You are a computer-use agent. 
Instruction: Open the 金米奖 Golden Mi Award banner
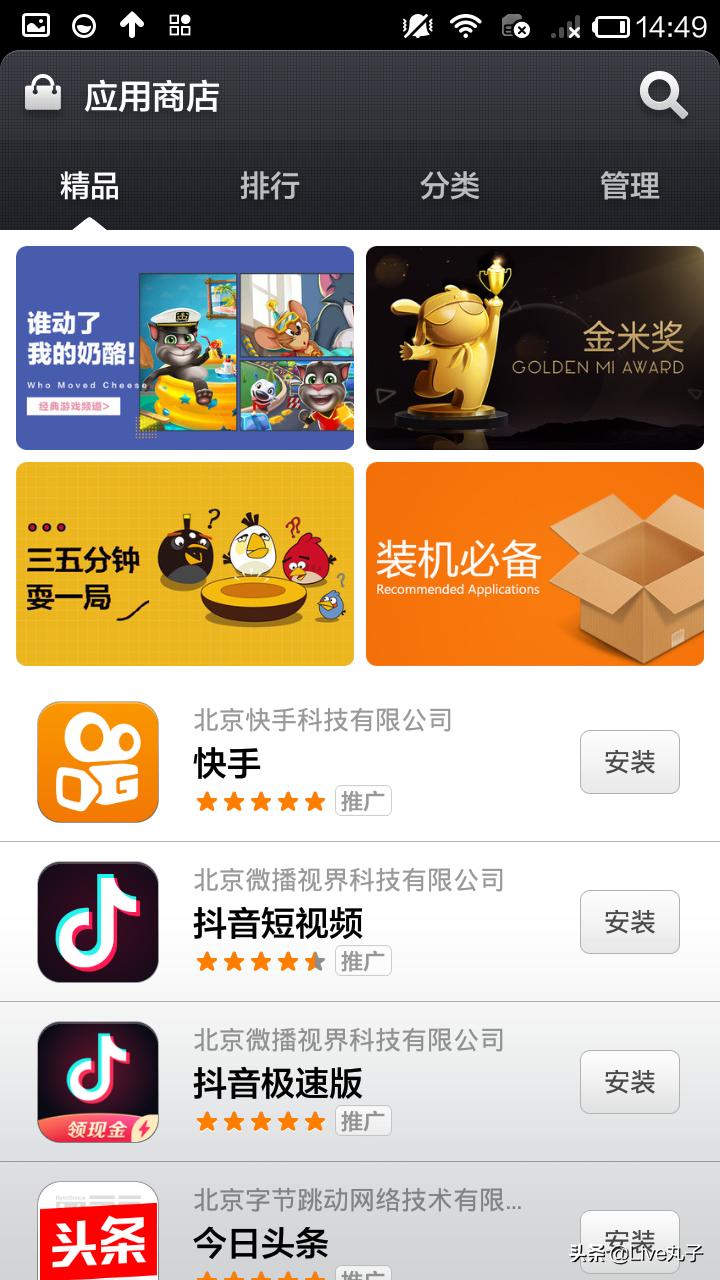[535, 348]
